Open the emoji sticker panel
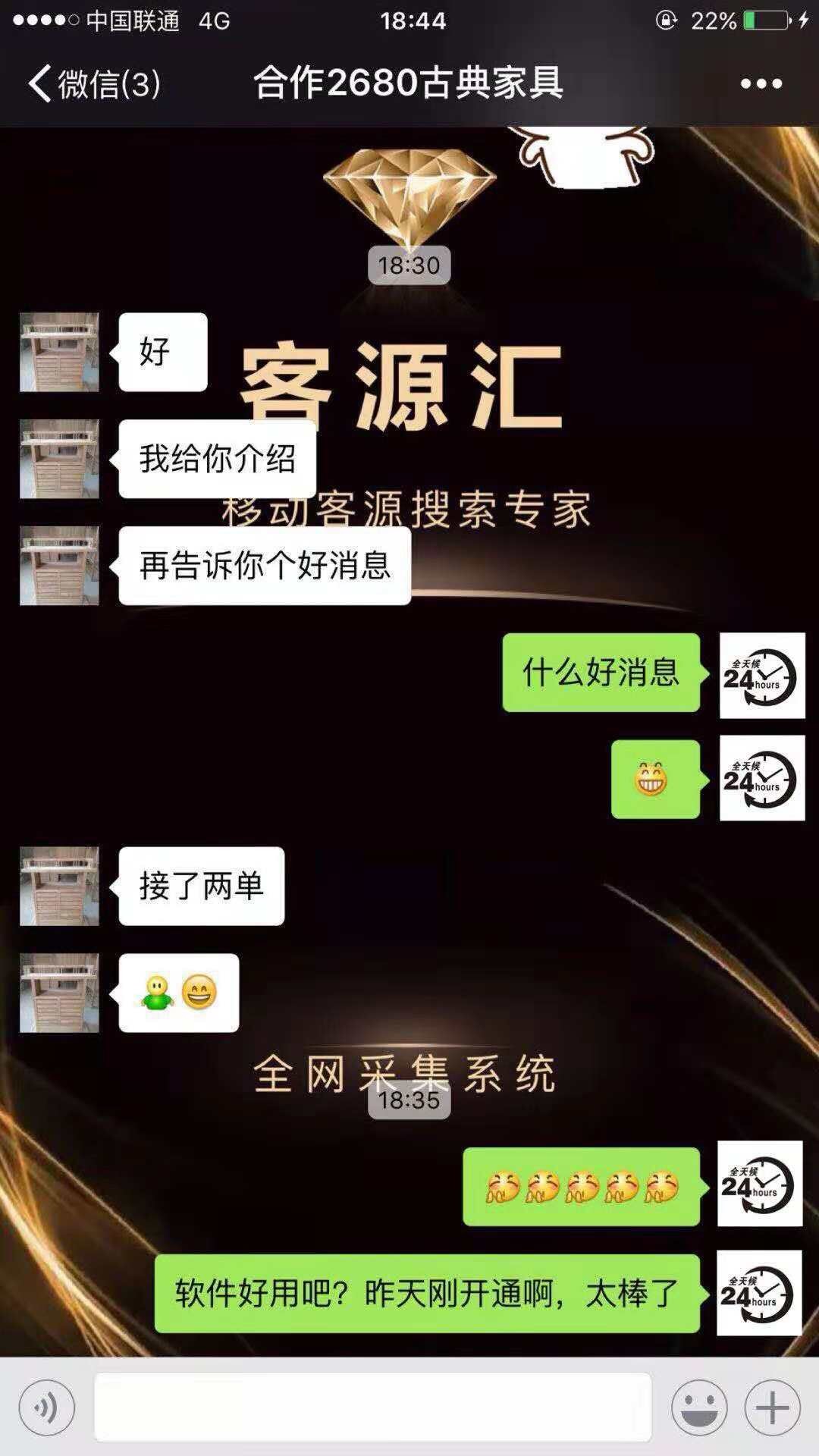This screenshot has width=819, height=1456. (698, 1407)
